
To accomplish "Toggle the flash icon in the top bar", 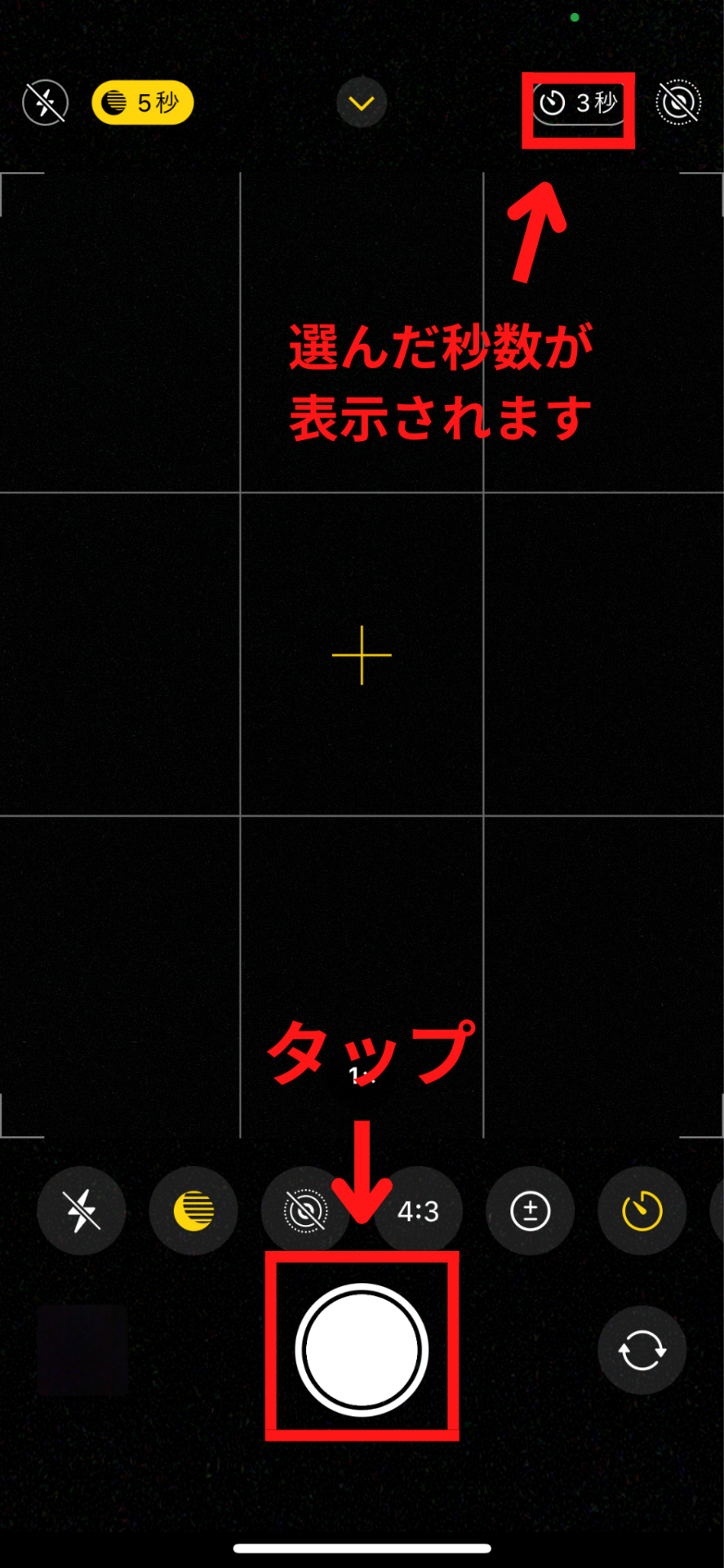I will click(x=45, y=103).
